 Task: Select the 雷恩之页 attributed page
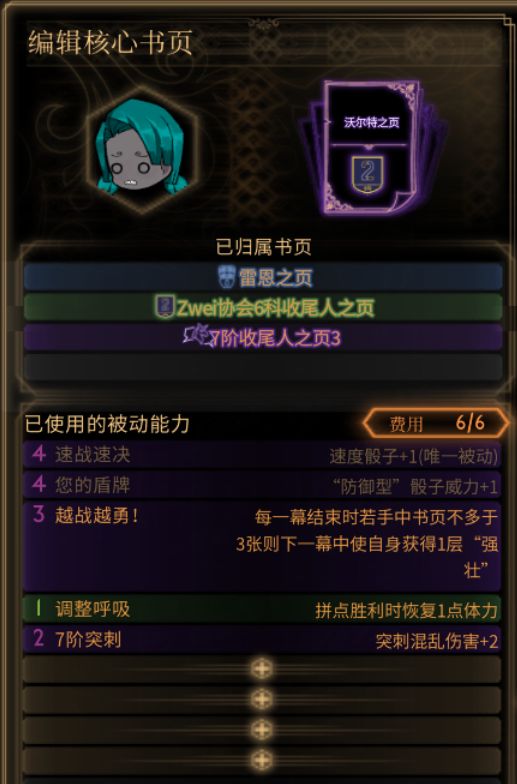pos(263,278)
